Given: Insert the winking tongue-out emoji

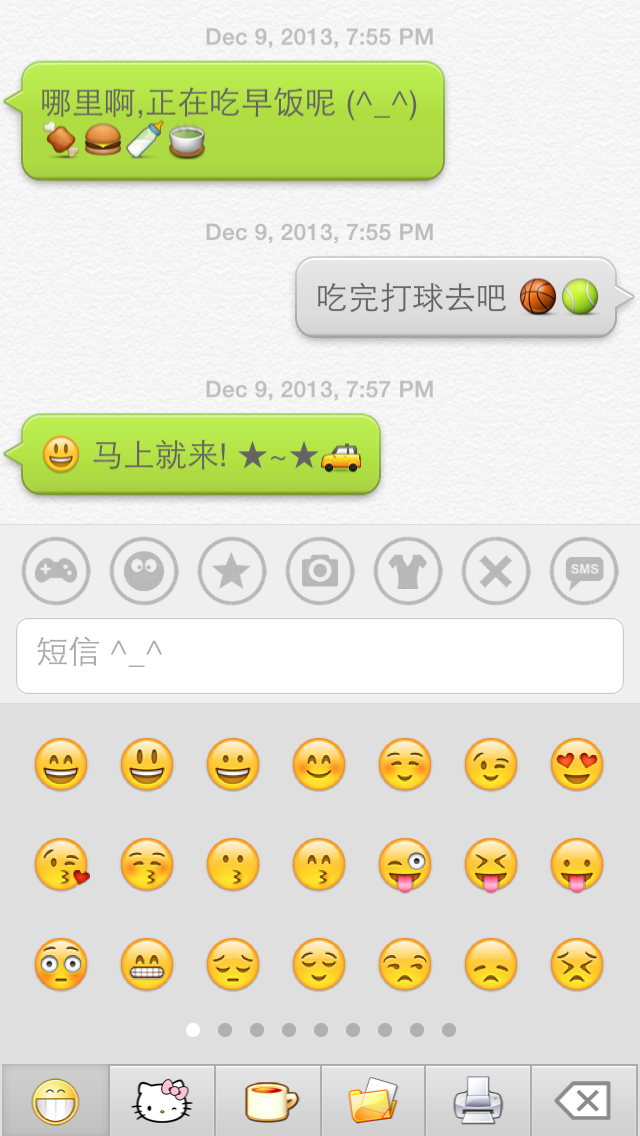Looking at the screenshot, I should click(x=405, y=865).
